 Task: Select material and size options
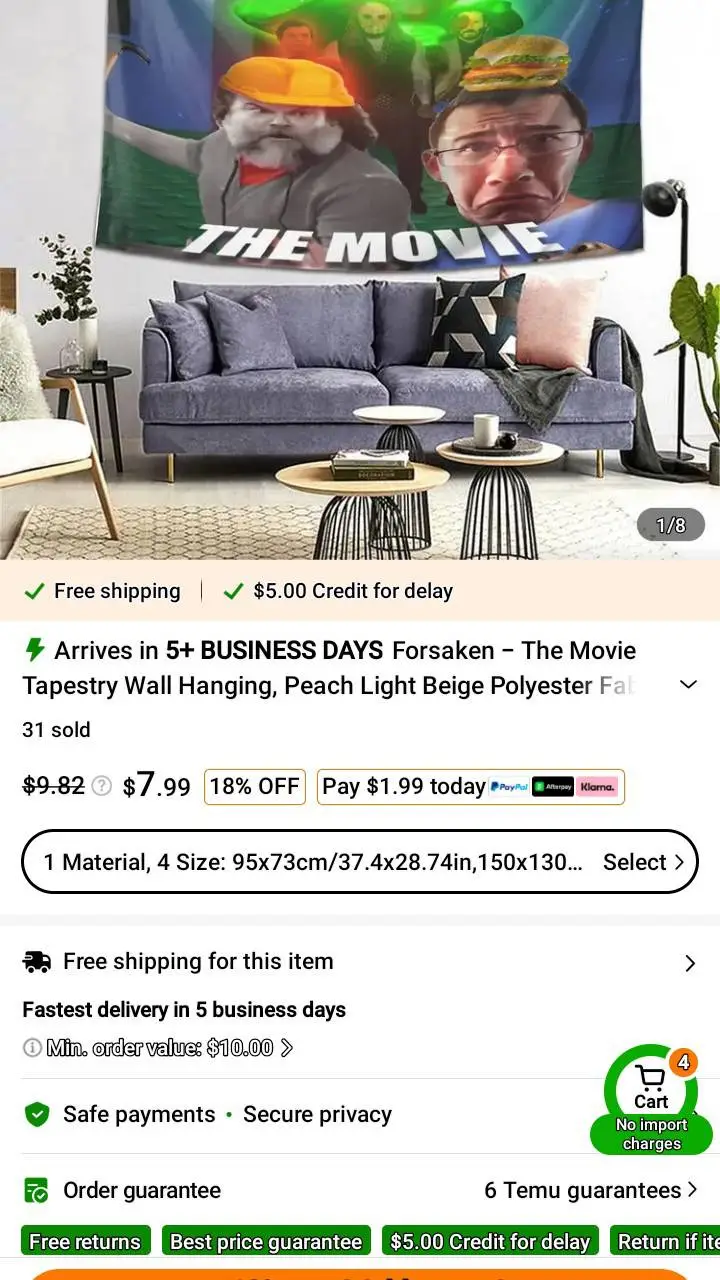(x=360, y=862)
